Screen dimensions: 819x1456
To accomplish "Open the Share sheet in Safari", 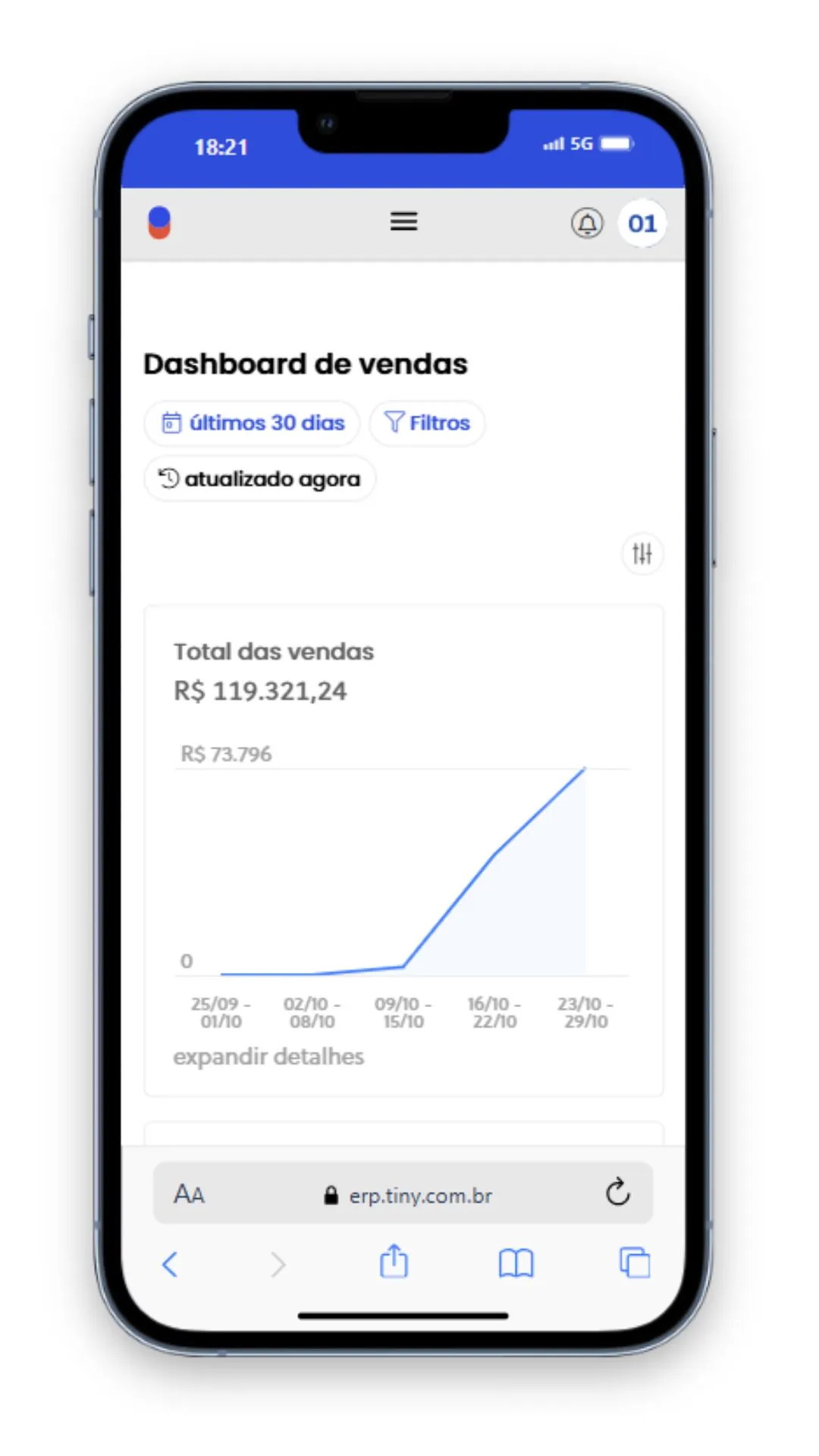I will 393,1261.
